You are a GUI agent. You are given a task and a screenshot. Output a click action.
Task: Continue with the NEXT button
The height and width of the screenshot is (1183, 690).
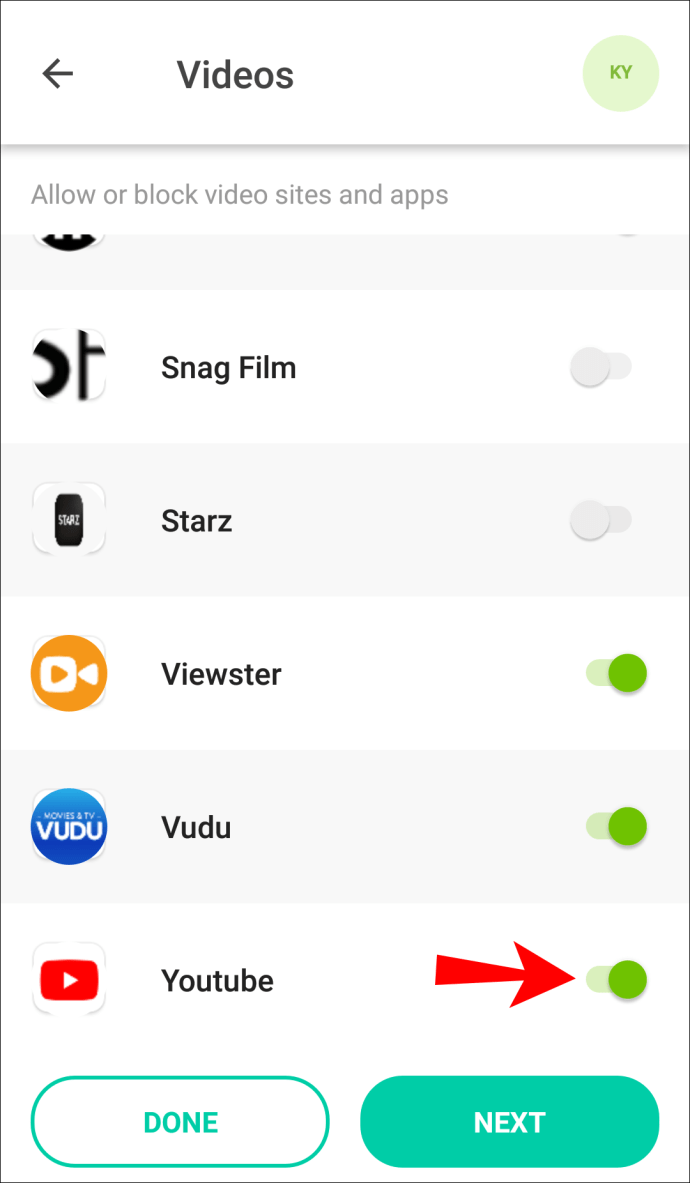[x=509, y=1122]
